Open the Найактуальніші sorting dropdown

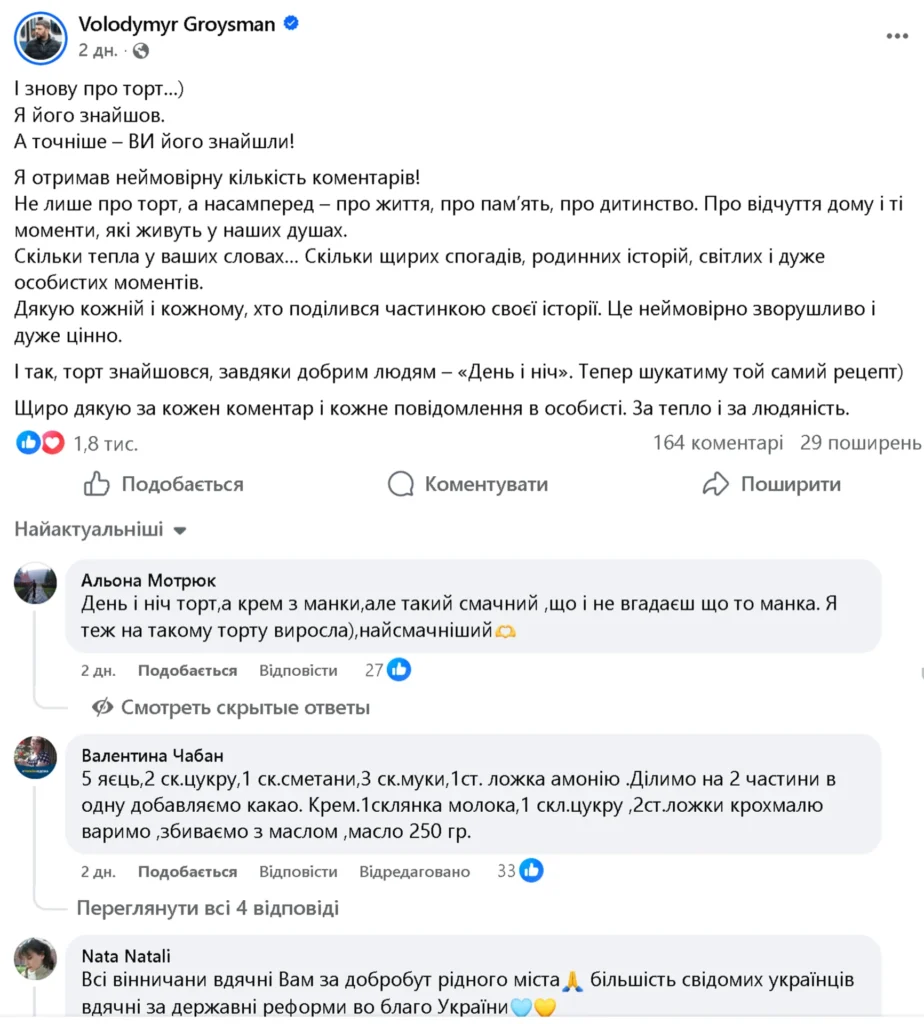click(100, 529)
